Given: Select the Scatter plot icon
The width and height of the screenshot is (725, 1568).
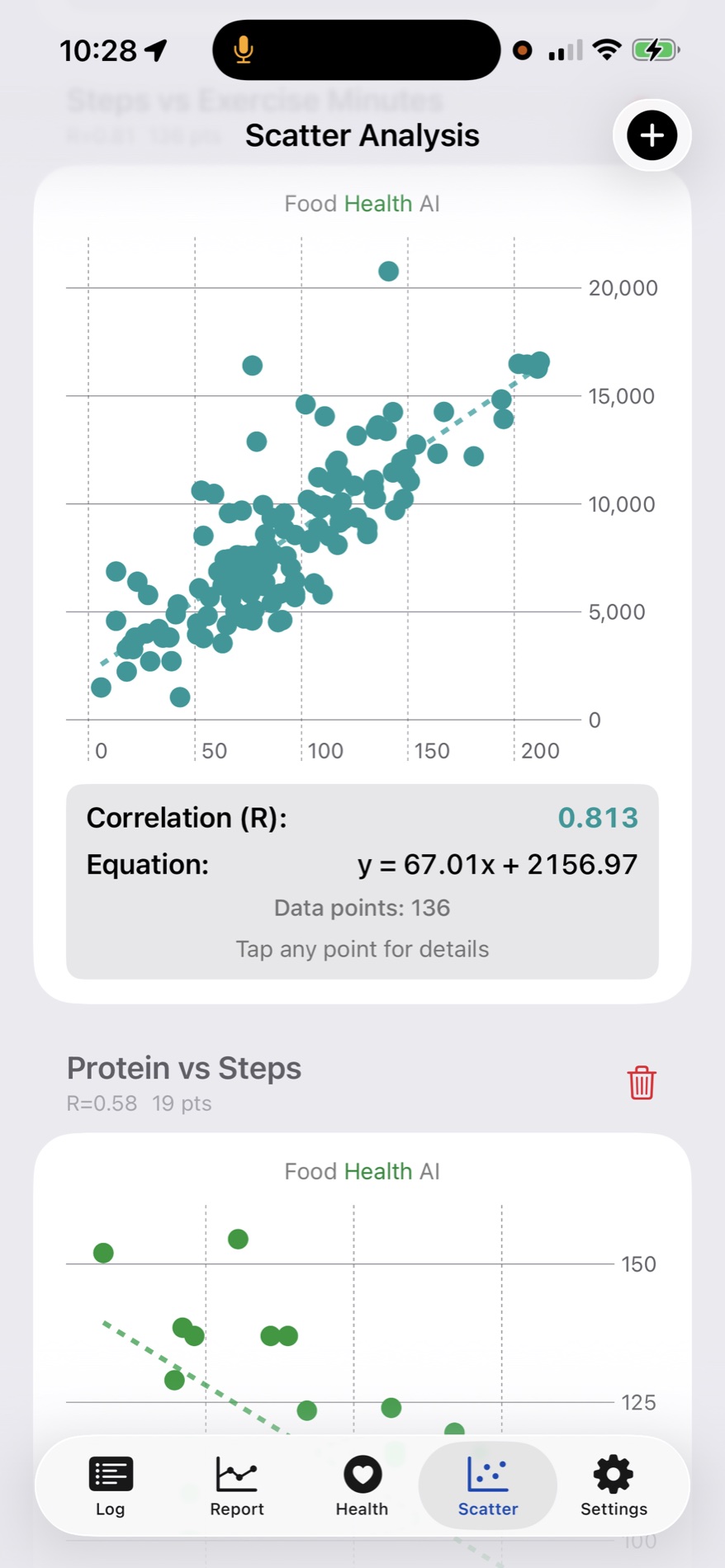Looking at the screenshot, I should [487, 1473].
